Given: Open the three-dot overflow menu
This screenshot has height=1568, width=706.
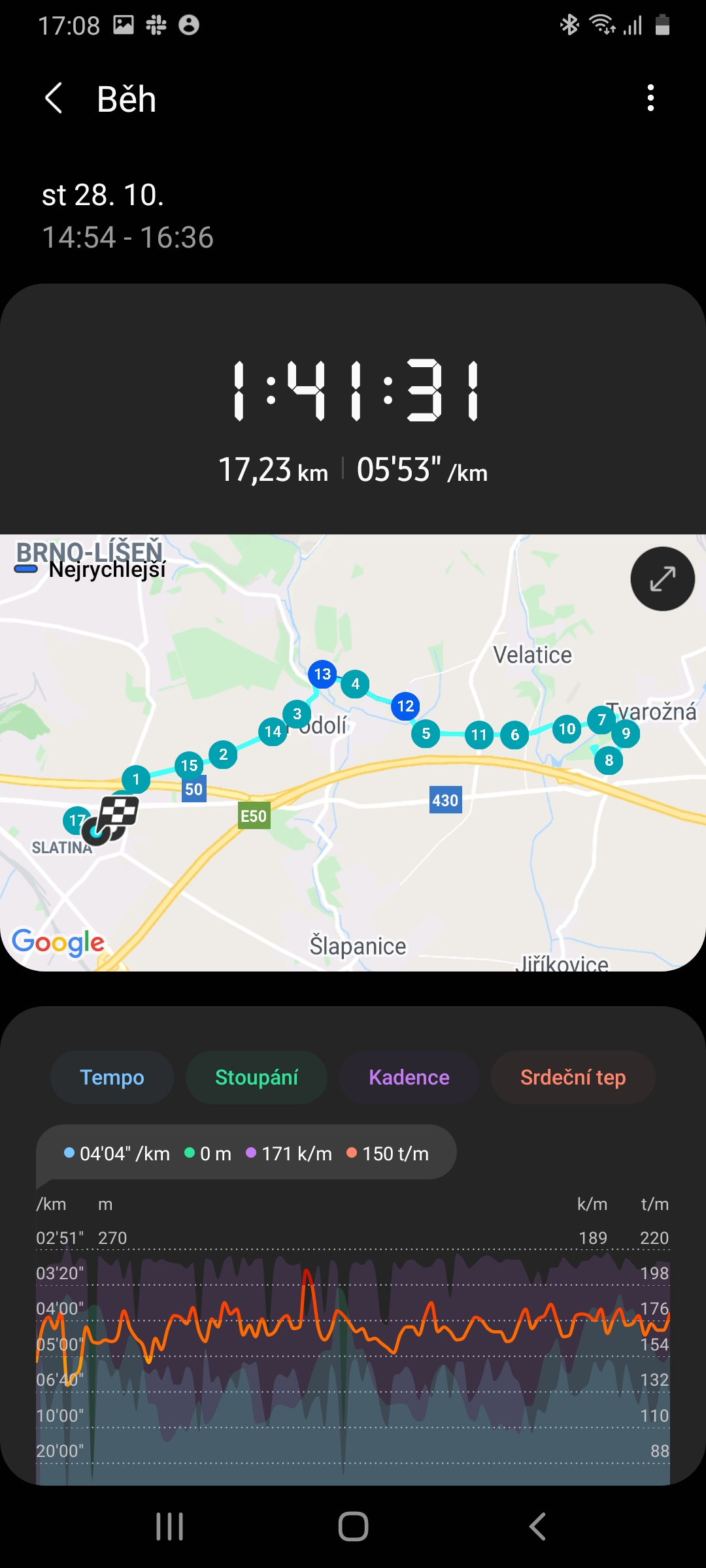Looking at the screenshot, I should [650, 98].
